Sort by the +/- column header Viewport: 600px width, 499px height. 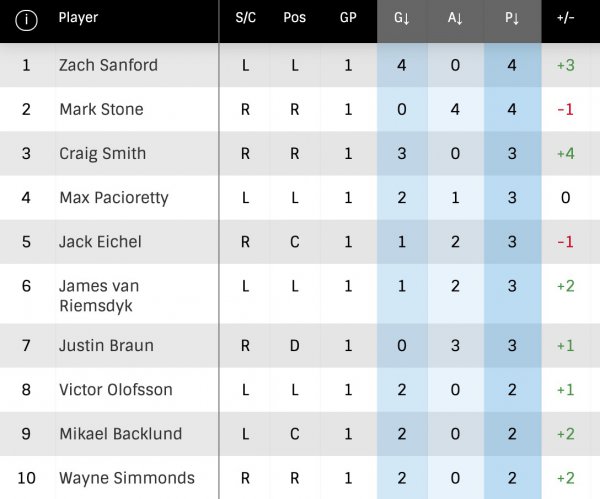click(565, 18)
